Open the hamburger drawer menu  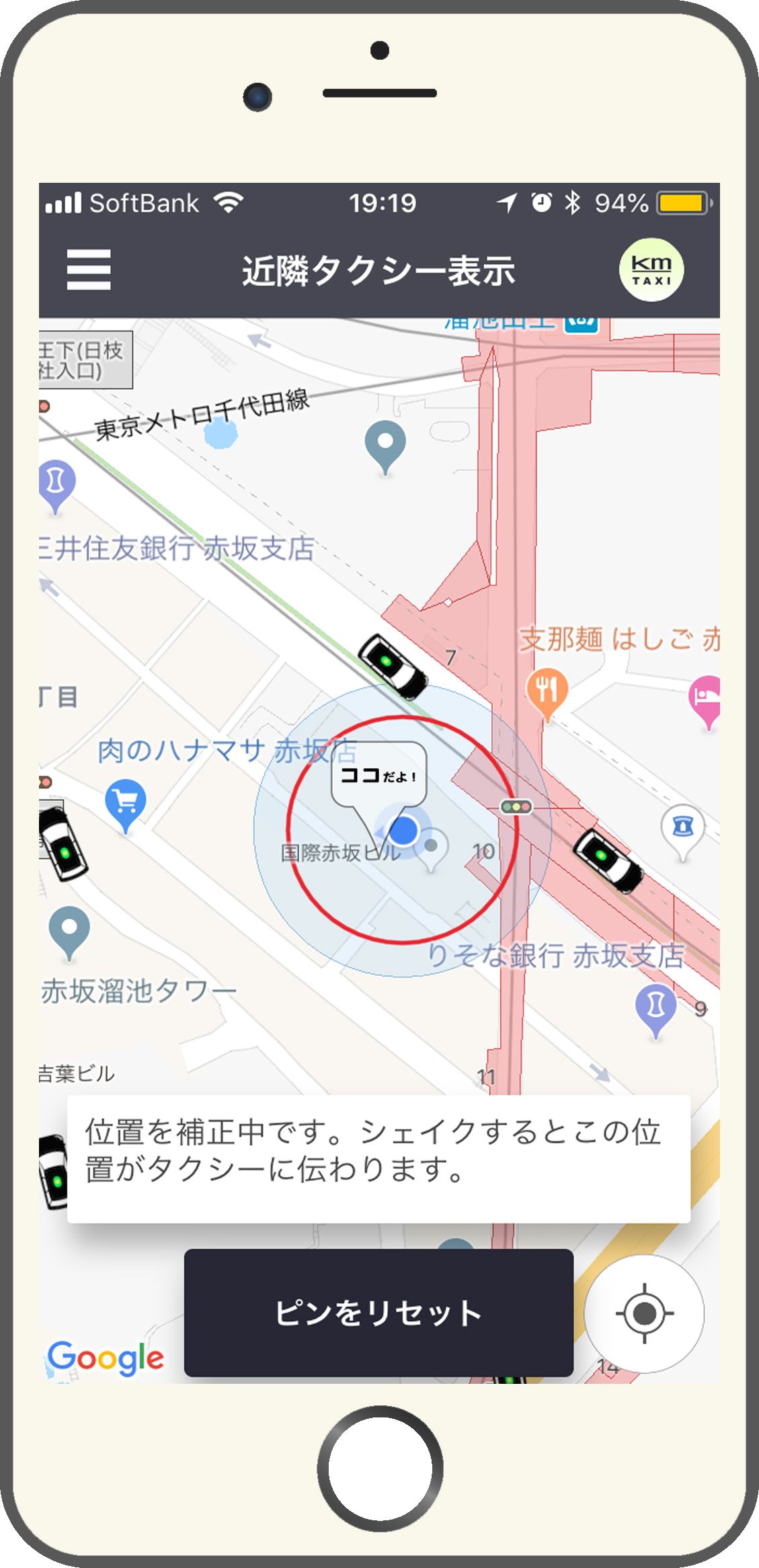[89, 270]
